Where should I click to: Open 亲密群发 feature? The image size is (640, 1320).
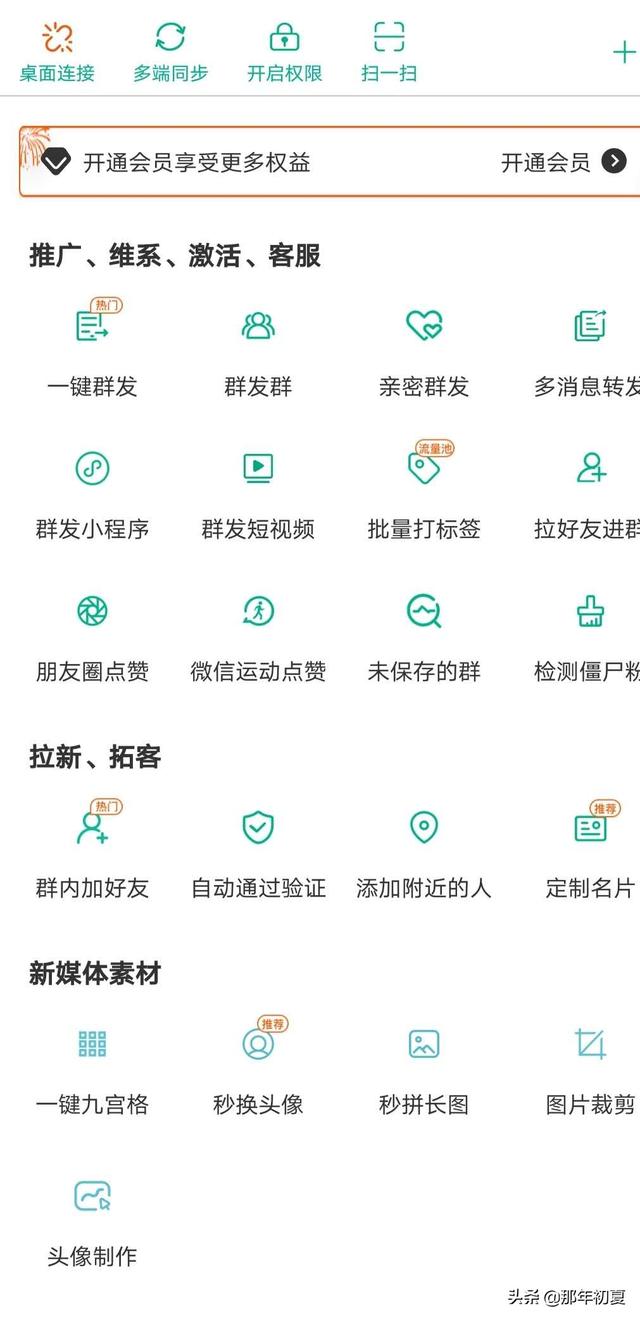click(424, 350)
